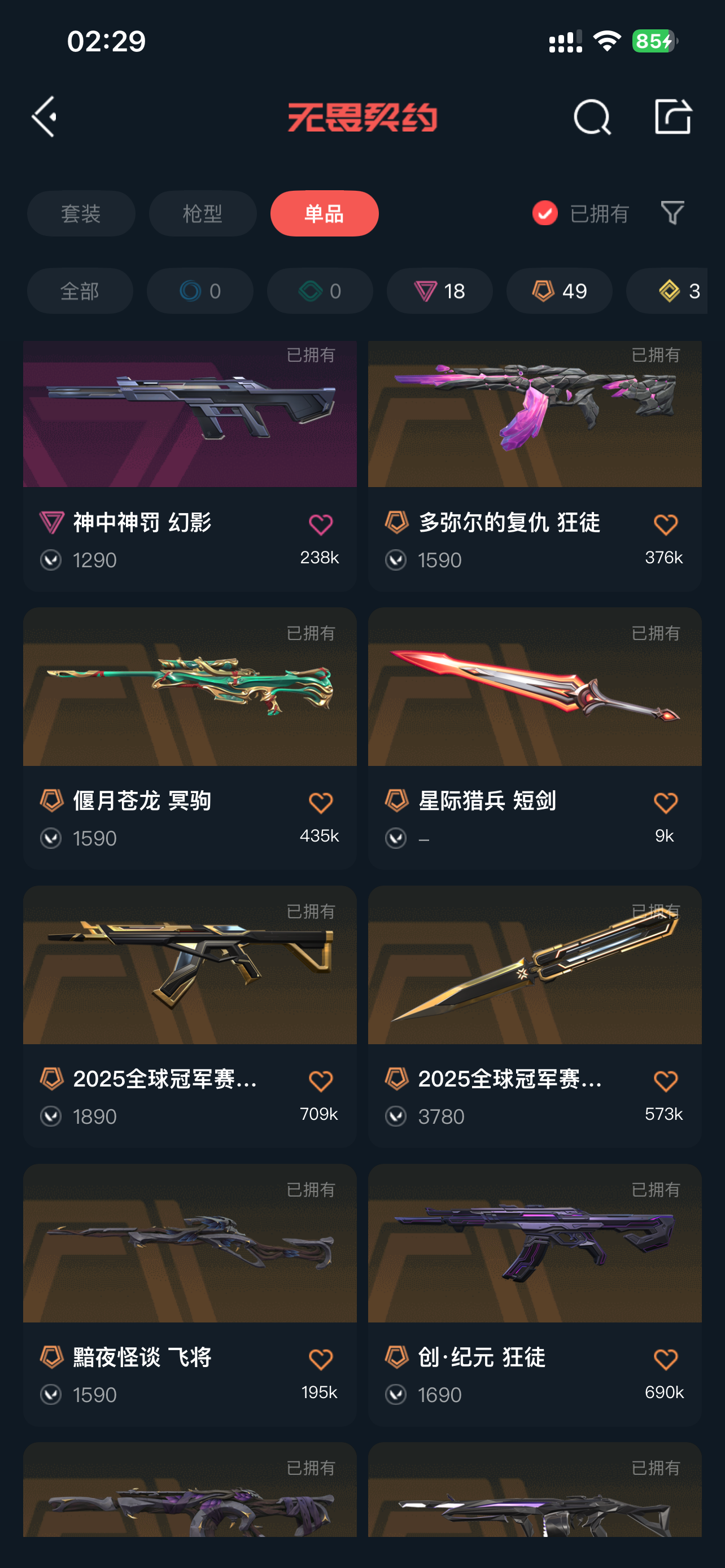
Task: Filter by the purple tier chip showing 18
Action: click(439, 291)
